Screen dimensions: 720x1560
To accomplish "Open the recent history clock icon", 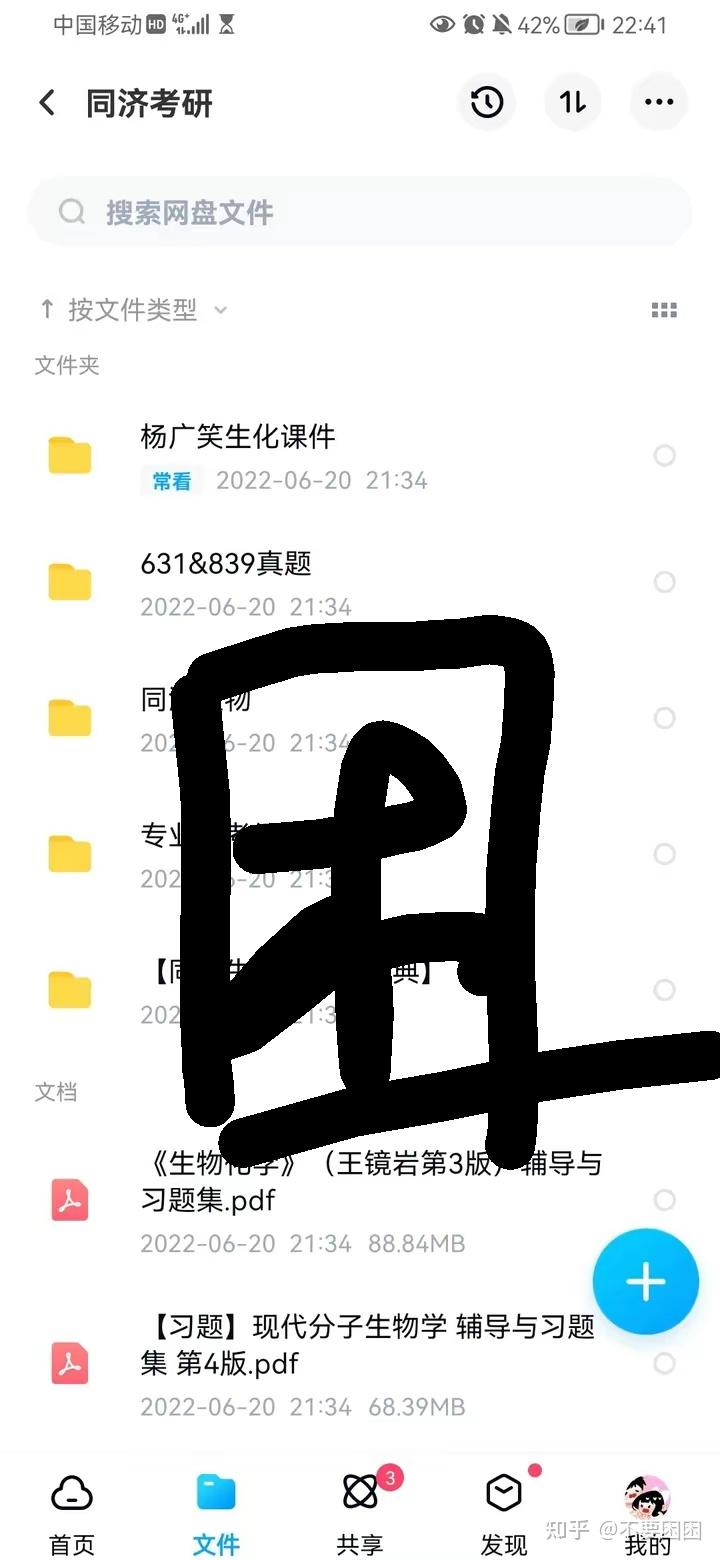I will tap(487, 102).
